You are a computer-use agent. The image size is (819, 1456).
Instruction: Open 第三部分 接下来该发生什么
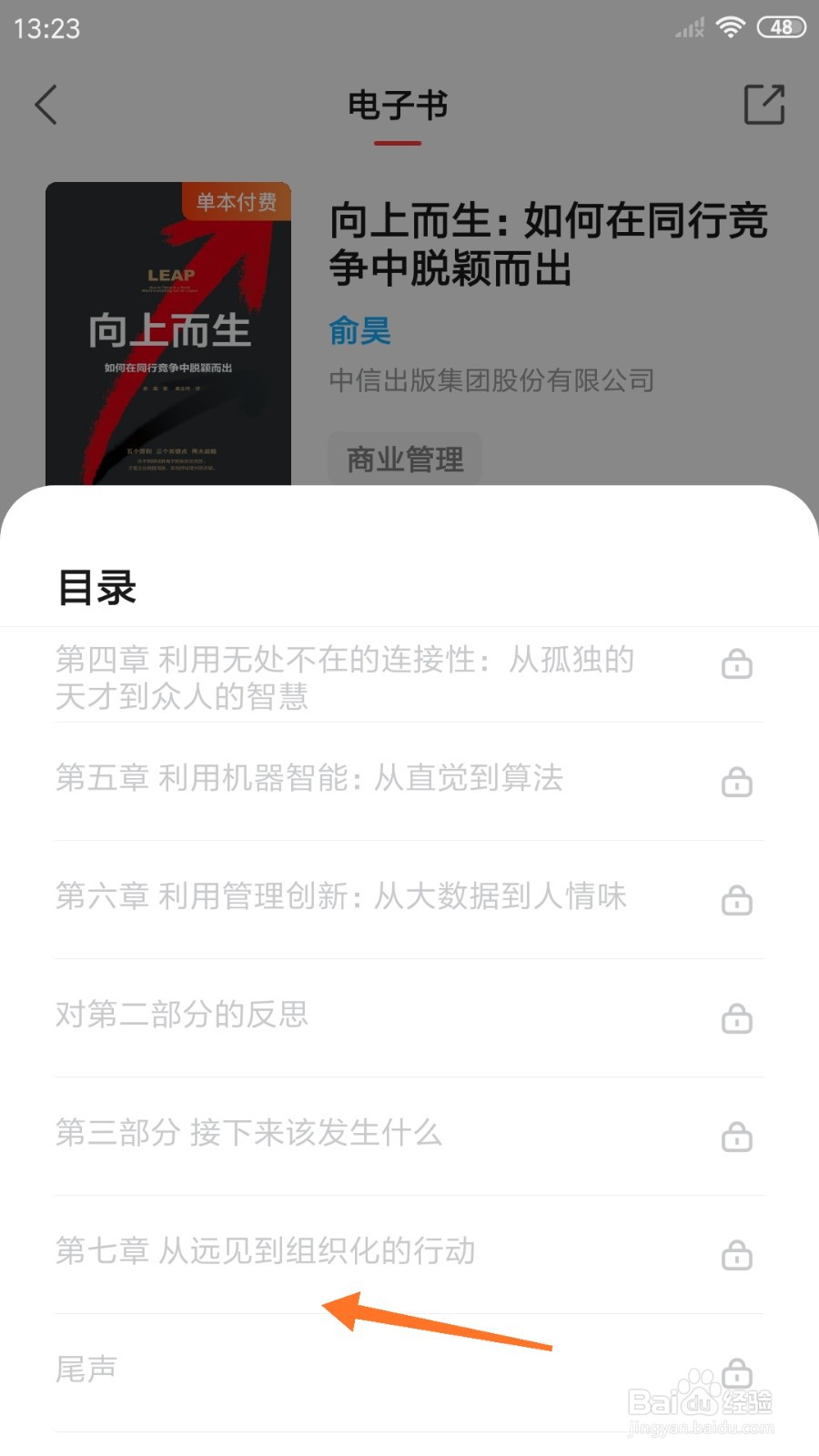[409, 1136]
